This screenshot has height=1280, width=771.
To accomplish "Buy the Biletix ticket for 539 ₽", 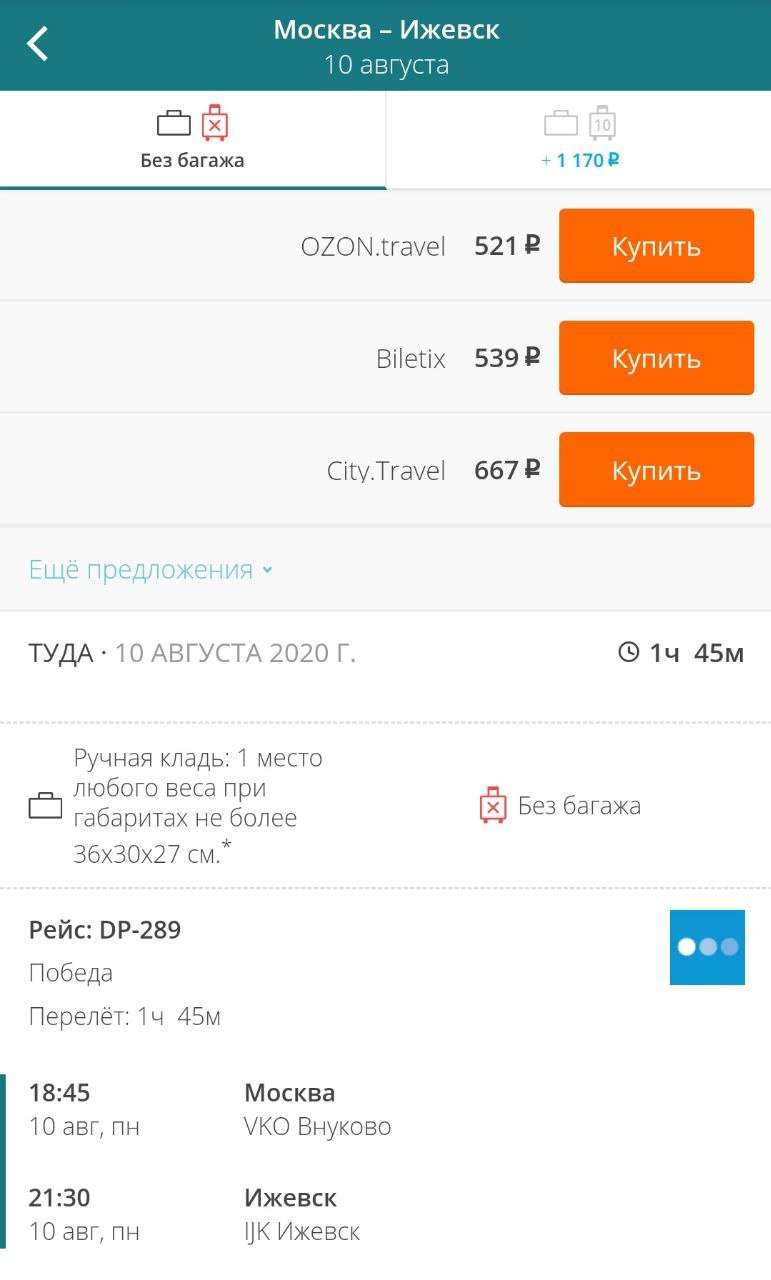I will click(656, 358).
